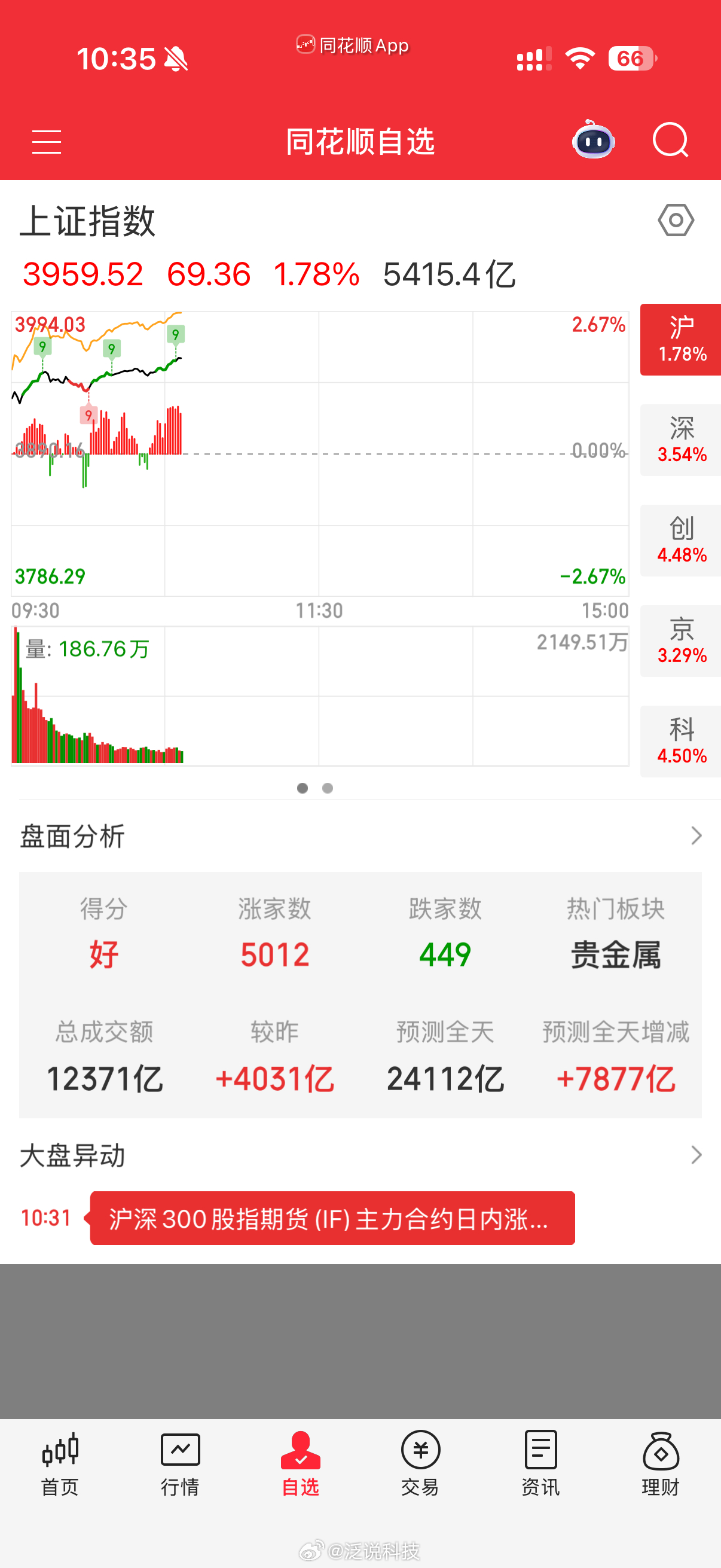Screen dimensions: 721x1568
Task: Switch to the second chart page dot
Action: point(328,788)
